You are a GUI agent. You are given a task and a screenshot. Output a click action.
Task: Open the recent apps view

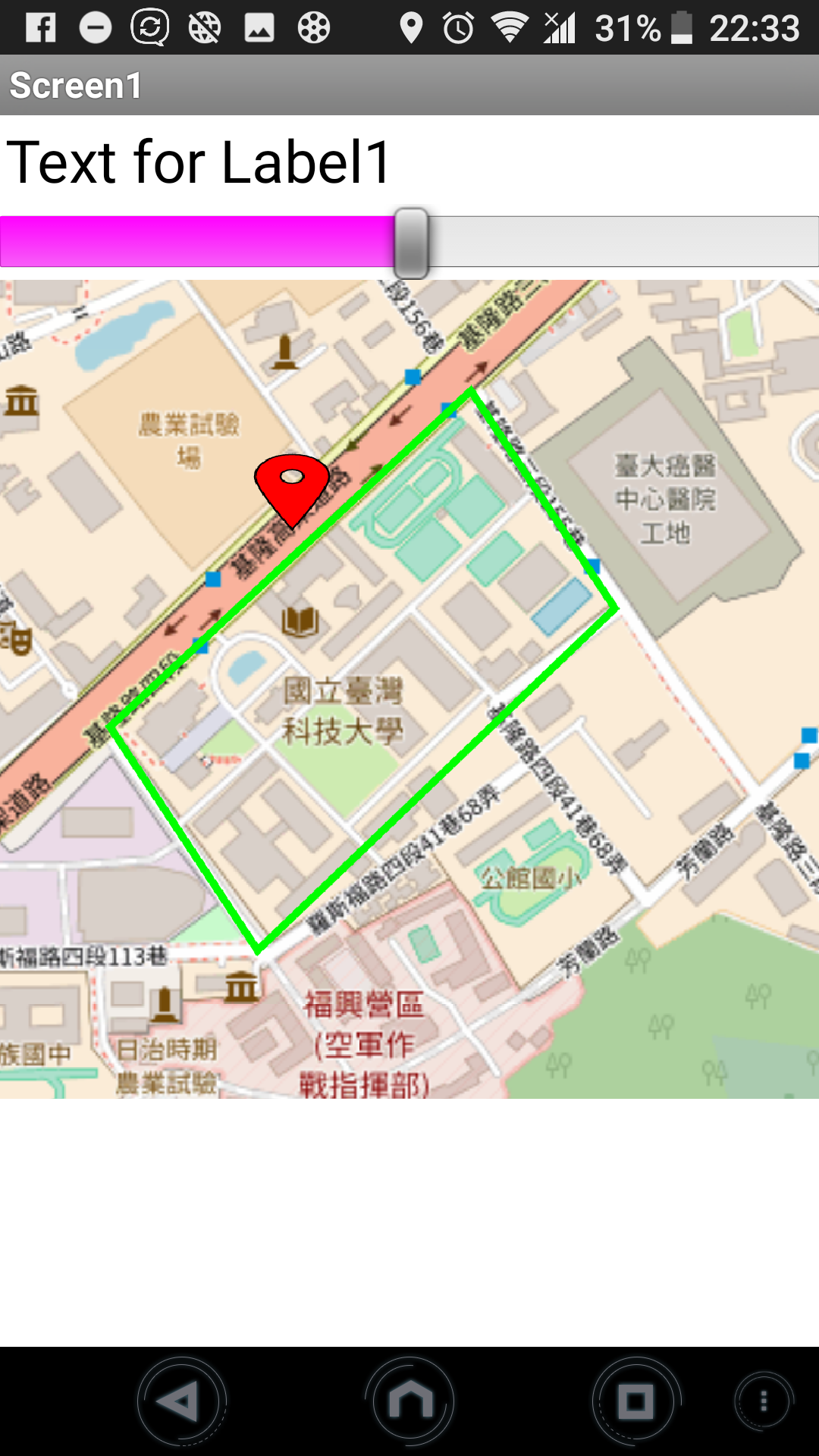pyautogui.click(x=636, y=1401)
